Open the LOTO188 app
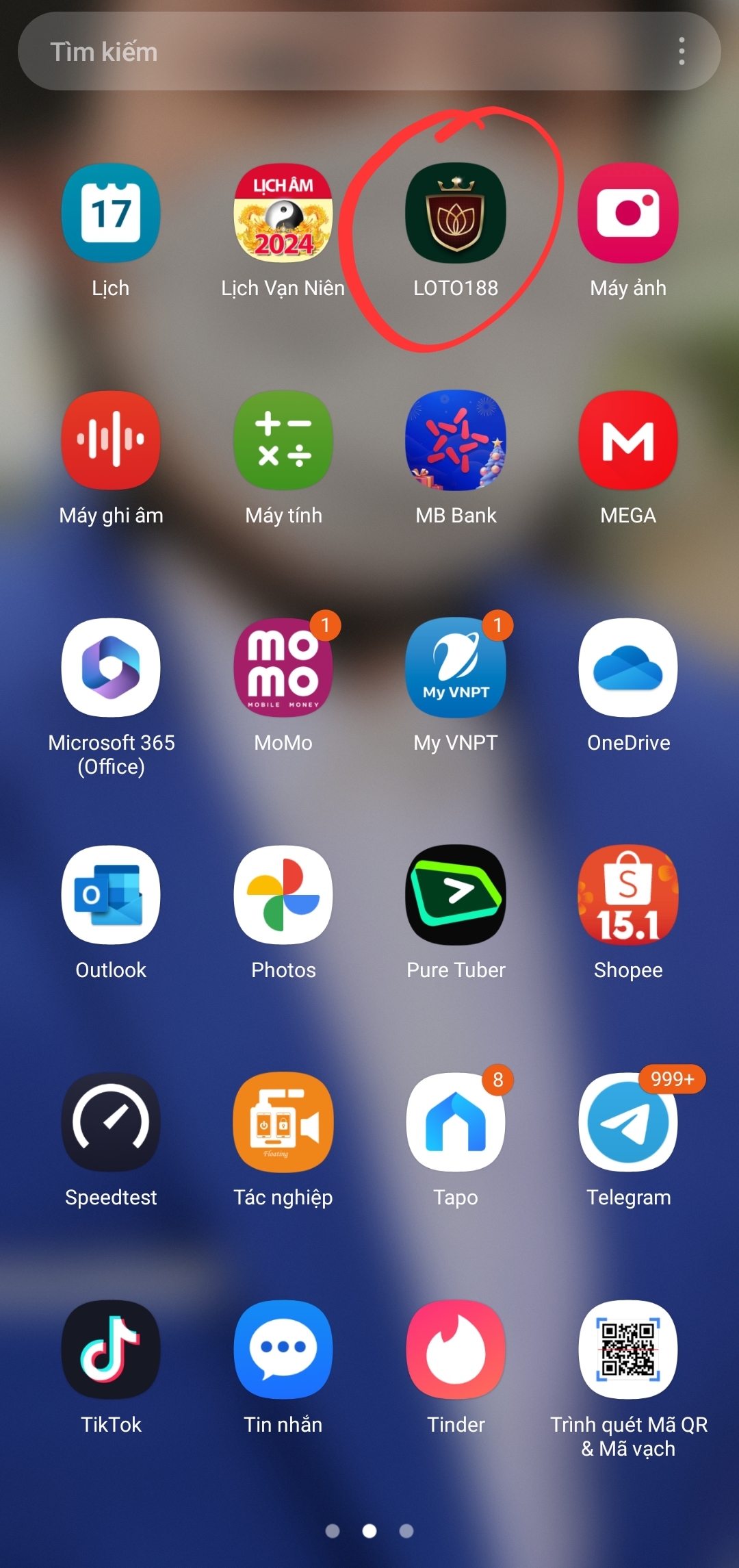739x1568 pixels. 456,214
